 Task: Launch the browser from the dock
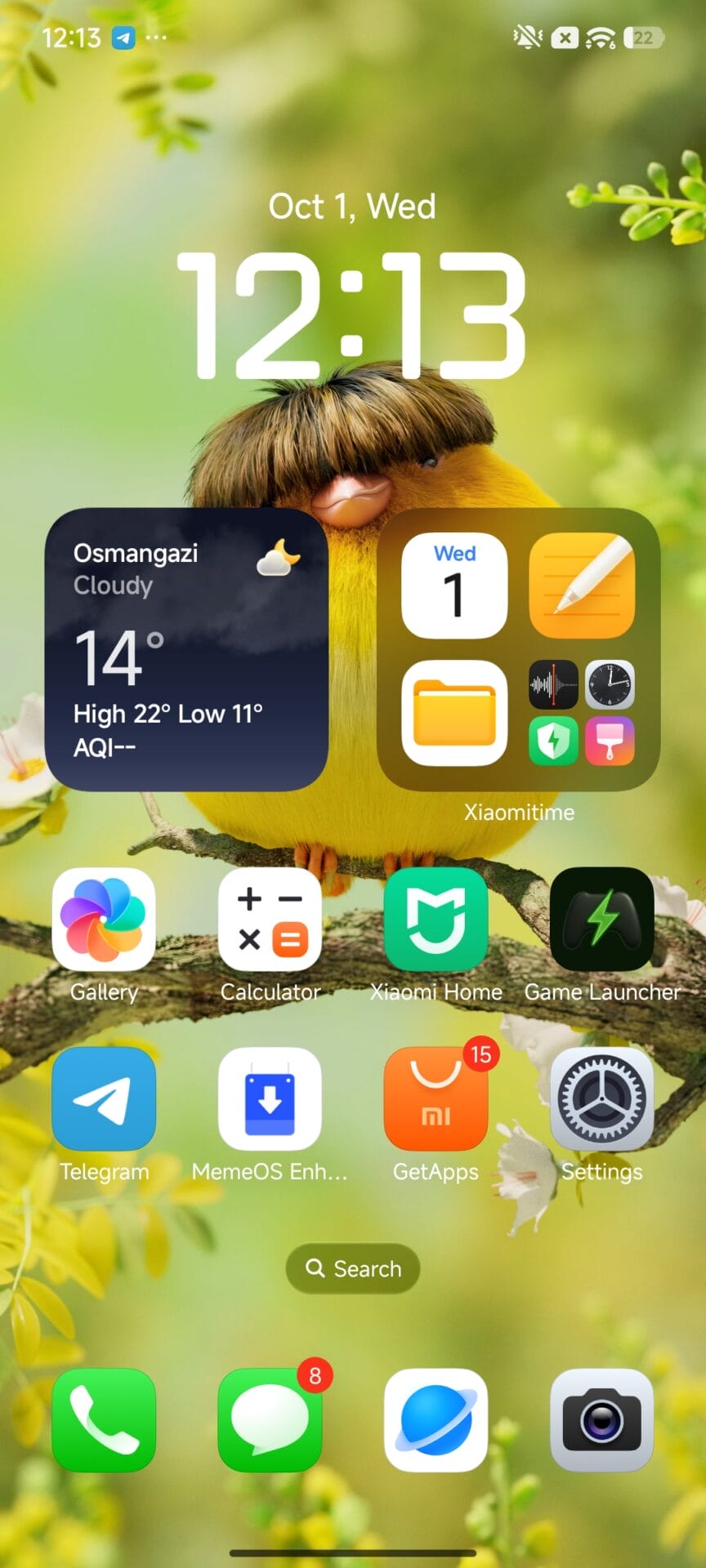pos(436,1420)
